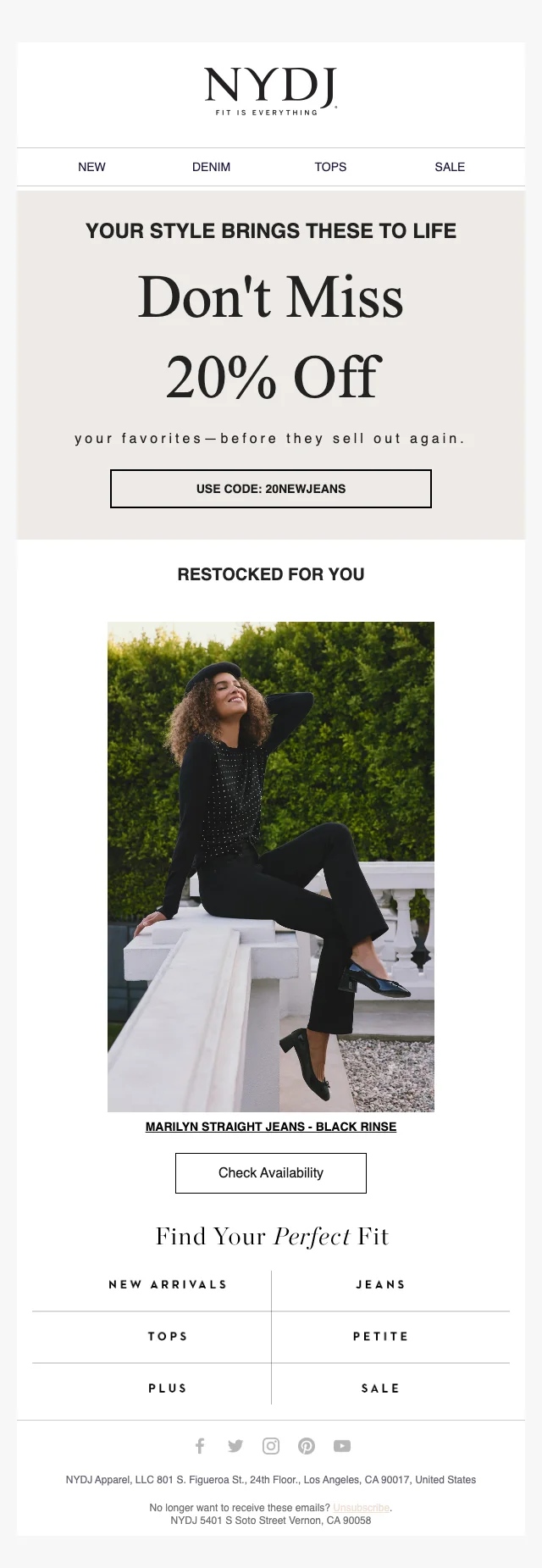
Task: Open NYDJ's YouTube channel
Action: 342,1446
